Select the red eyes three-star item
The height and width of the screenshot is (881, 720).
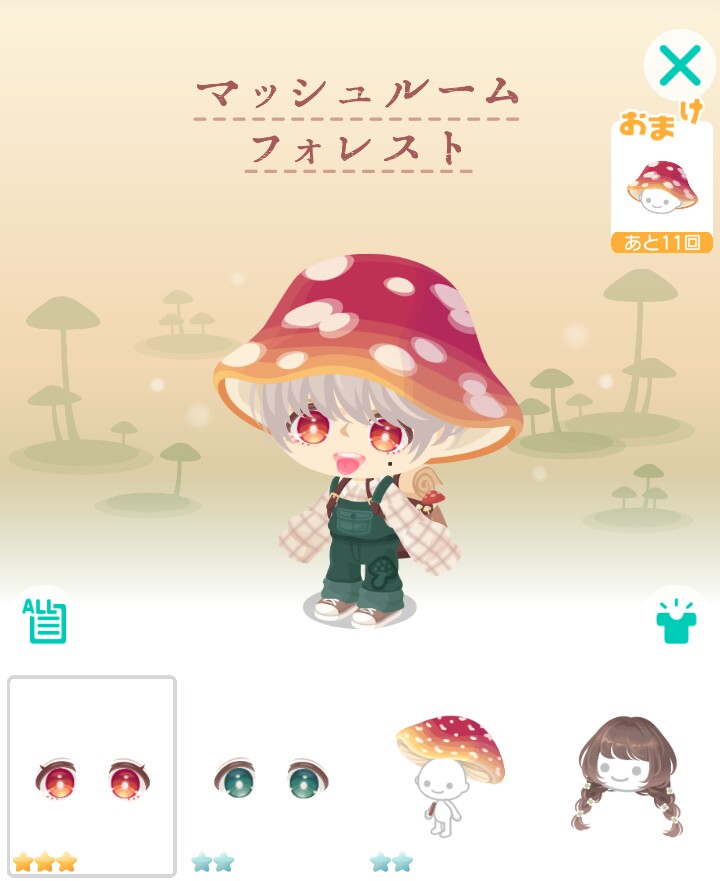pyautogui.click(x=92, y=776)
